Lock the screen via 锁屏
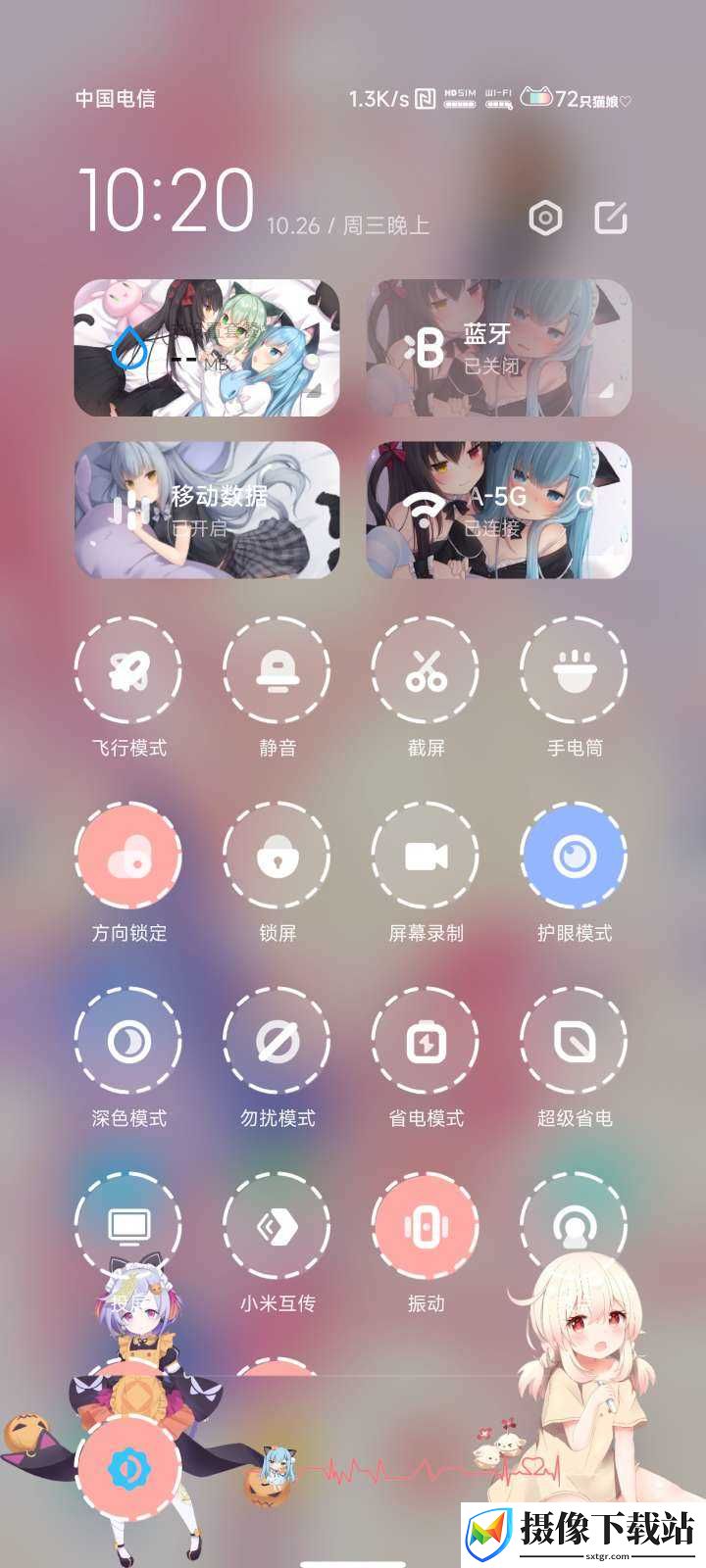The width and height of the screenshot is (706, 1568). tap(277, 856)
